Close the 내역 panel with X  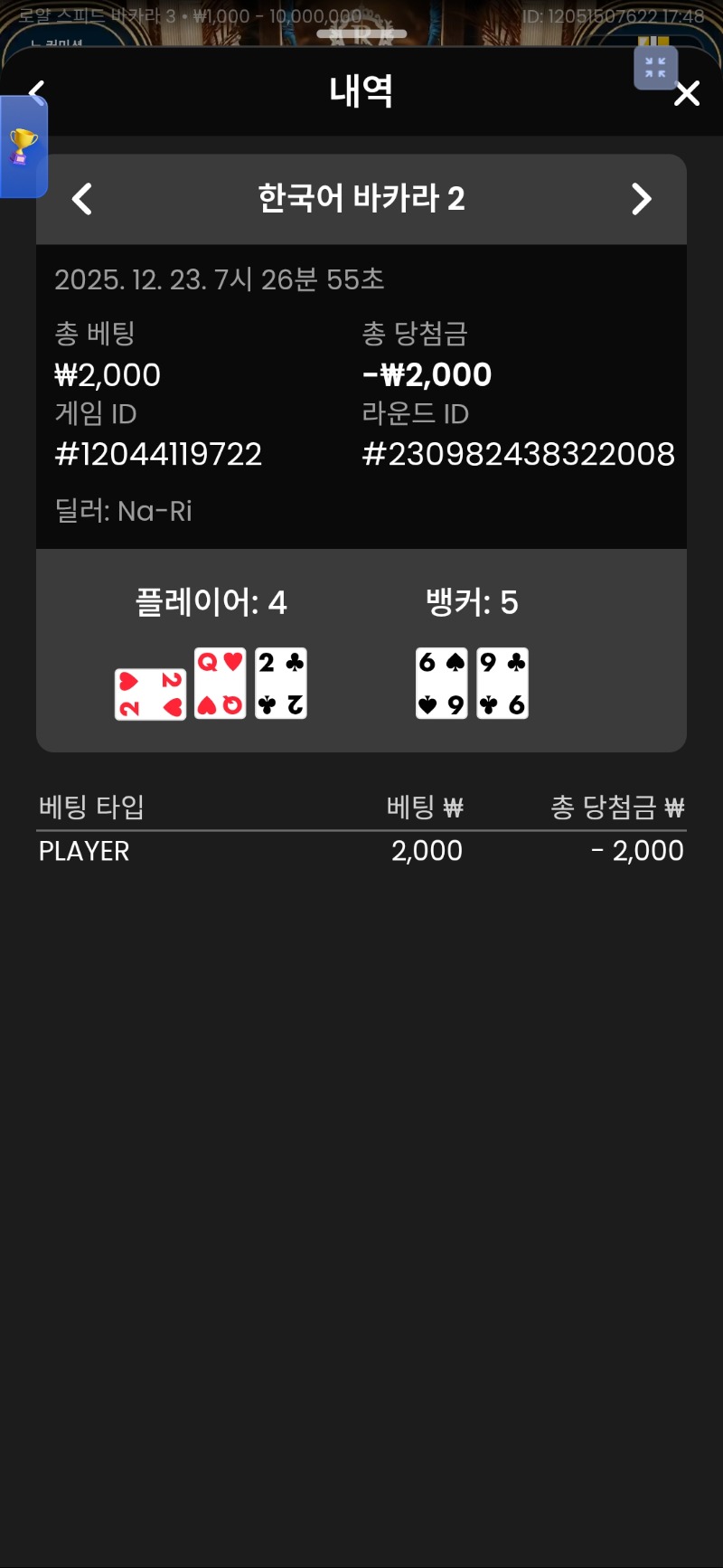click(x=687, y=93)
